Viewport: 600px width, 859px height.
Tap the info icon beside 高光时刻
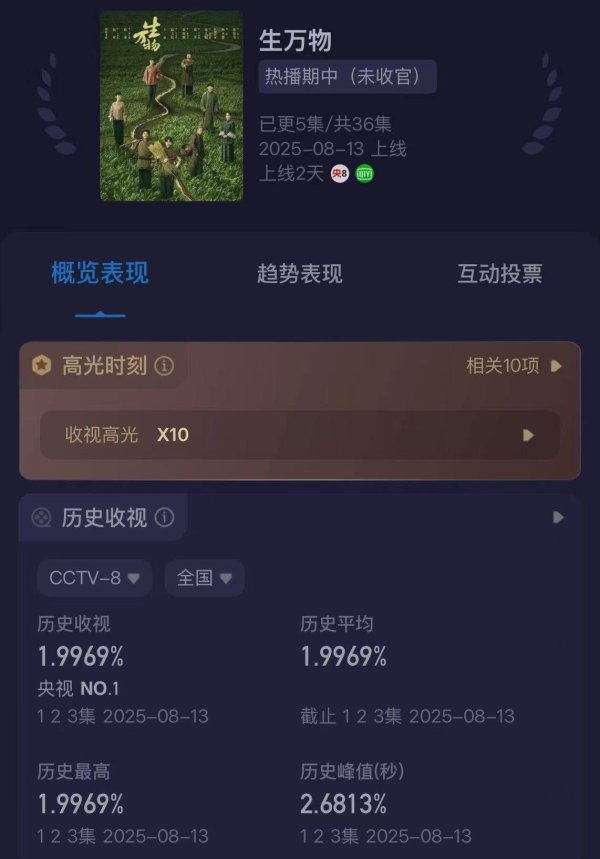pyautogui.click(x=165, y=366)
